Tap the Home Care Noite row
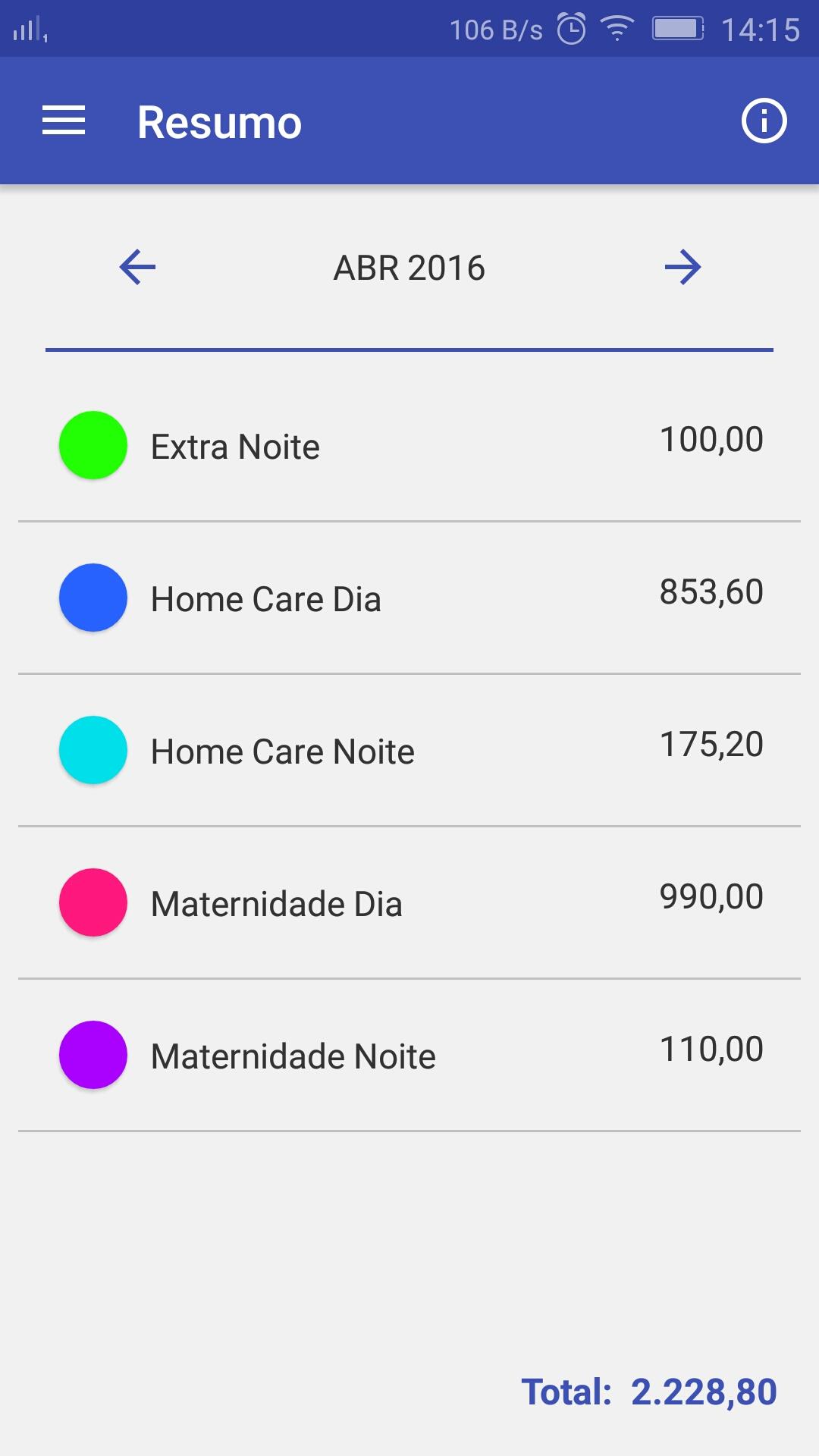 coord(409,751)
